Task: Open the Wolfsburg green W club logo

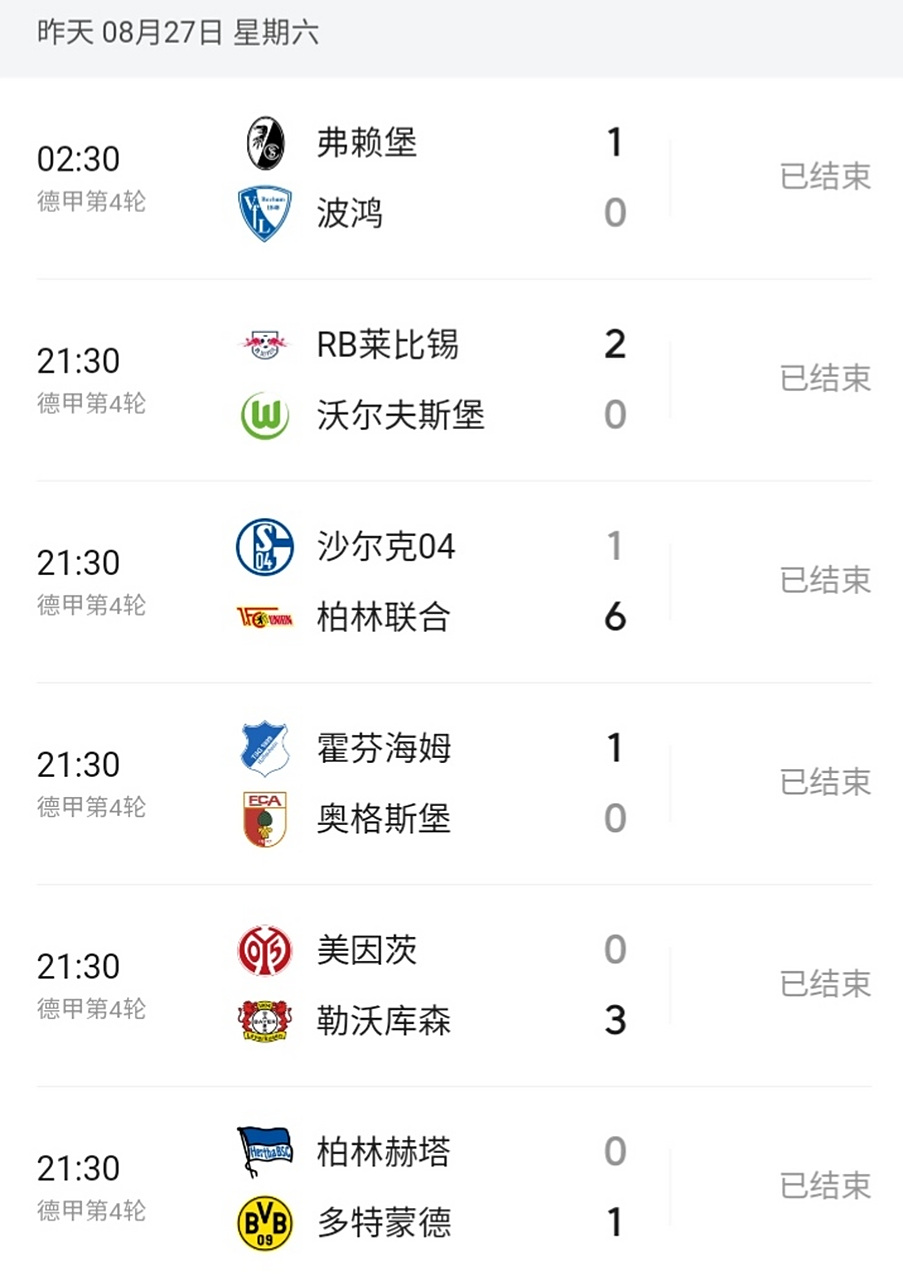Action: [263, 416]
